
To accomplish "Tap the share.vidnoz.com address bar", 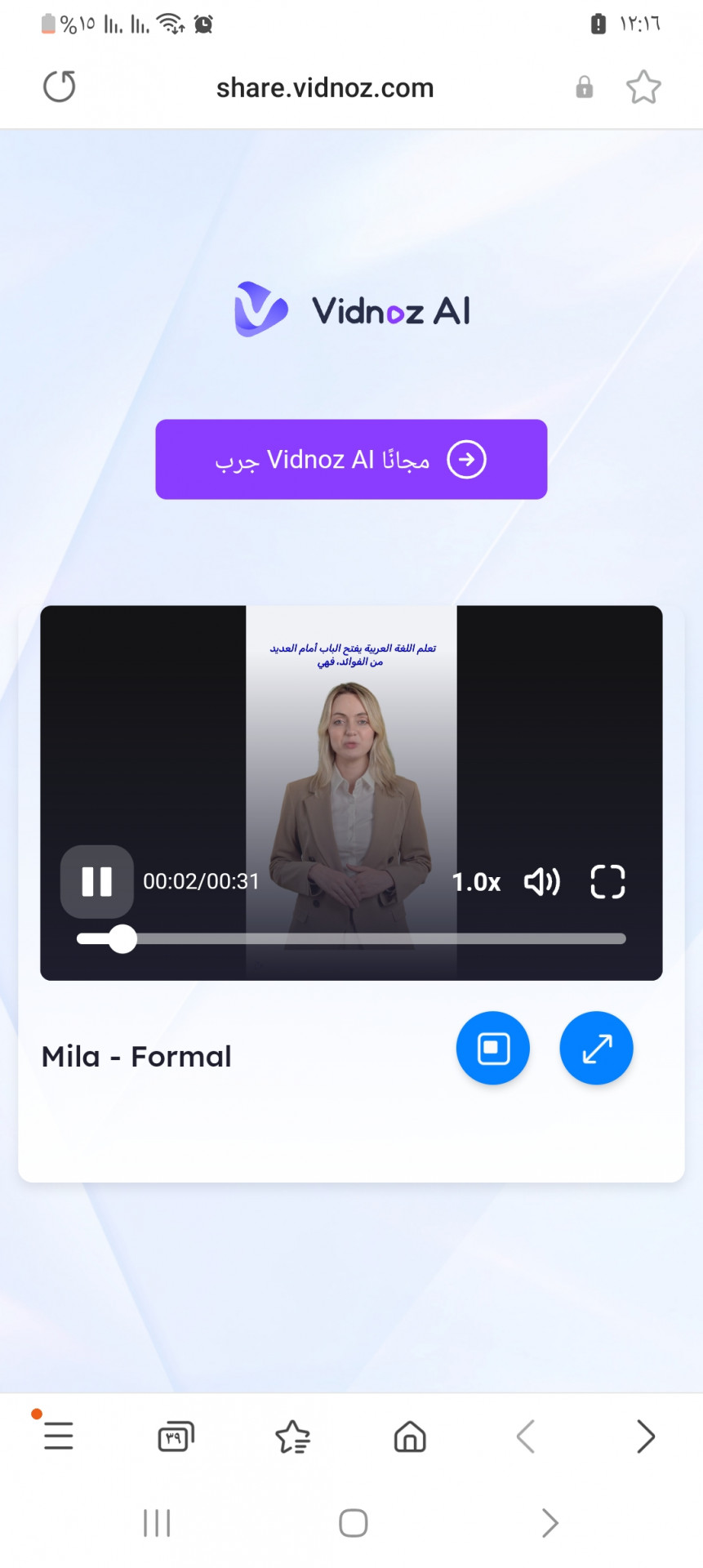I will [x=325, y=87].
